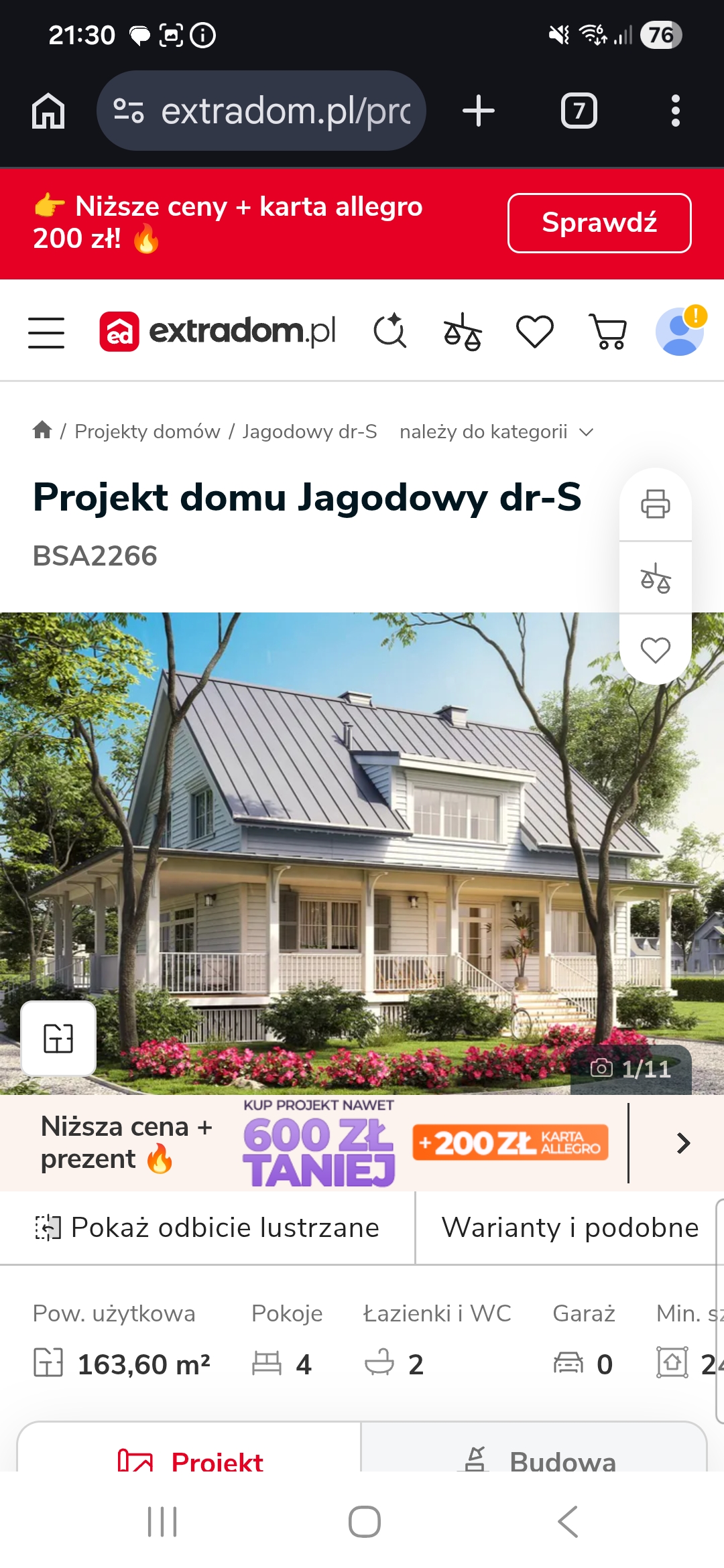
Task: Open the search icon in the header
Action: click(x=389, y=331)
